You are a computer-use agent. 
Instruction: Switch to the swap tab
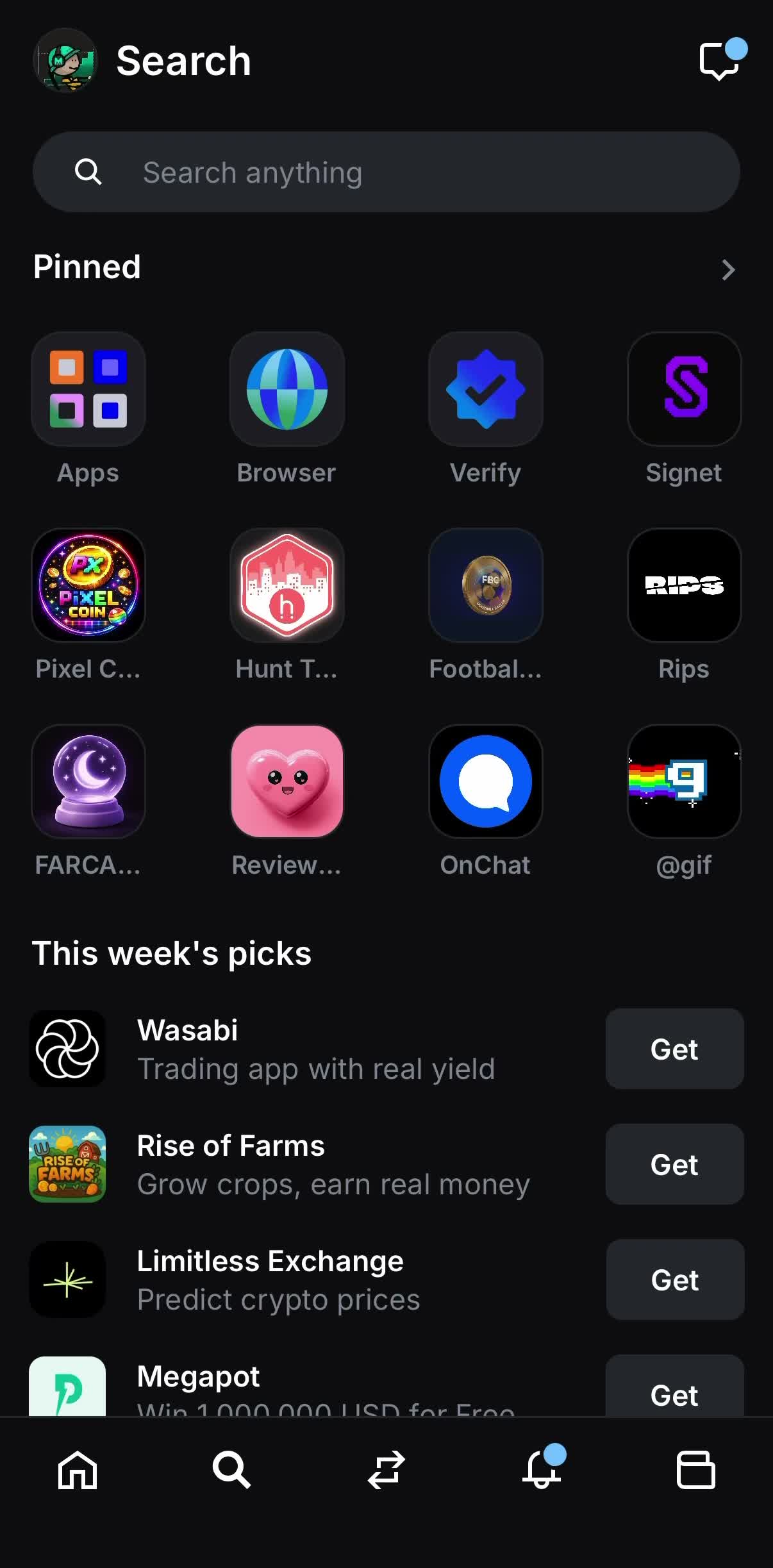point(386,1469)
